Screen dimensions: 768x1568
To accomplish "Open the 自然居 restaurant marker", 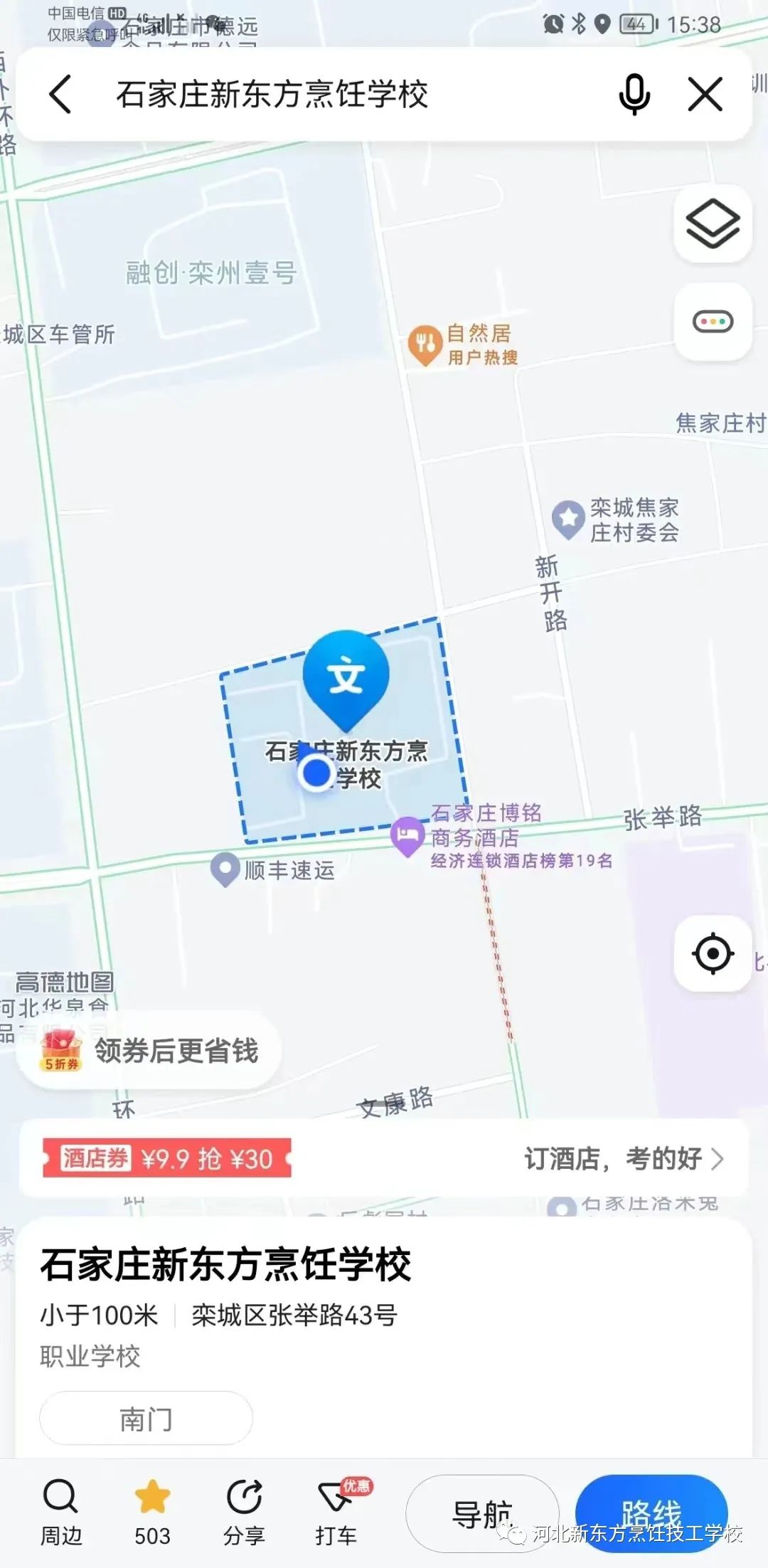I will (425, 344).
